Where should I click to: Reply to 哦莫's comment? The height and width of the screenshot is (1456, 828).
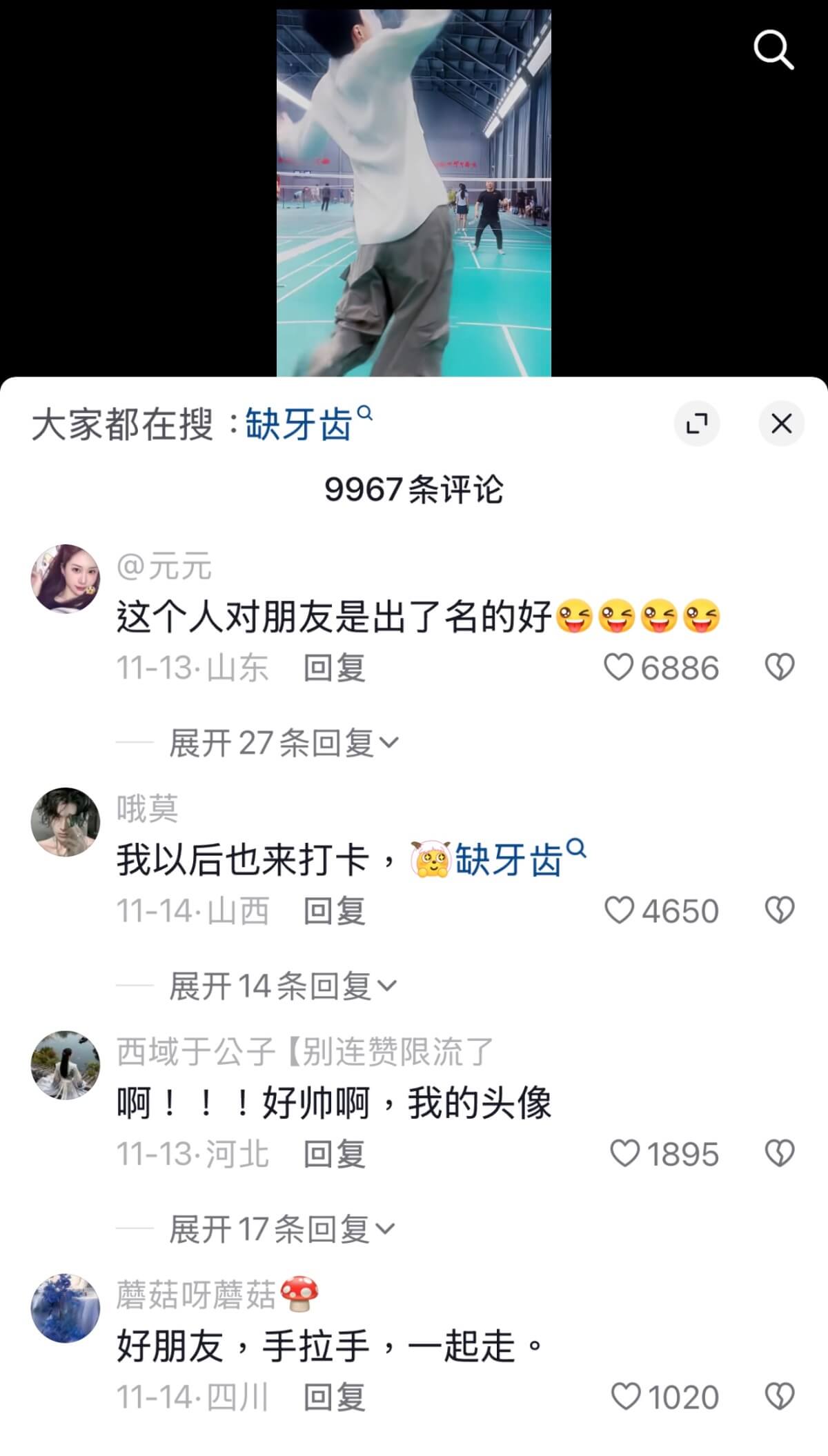pyautogui.click(x=334, y=911)
